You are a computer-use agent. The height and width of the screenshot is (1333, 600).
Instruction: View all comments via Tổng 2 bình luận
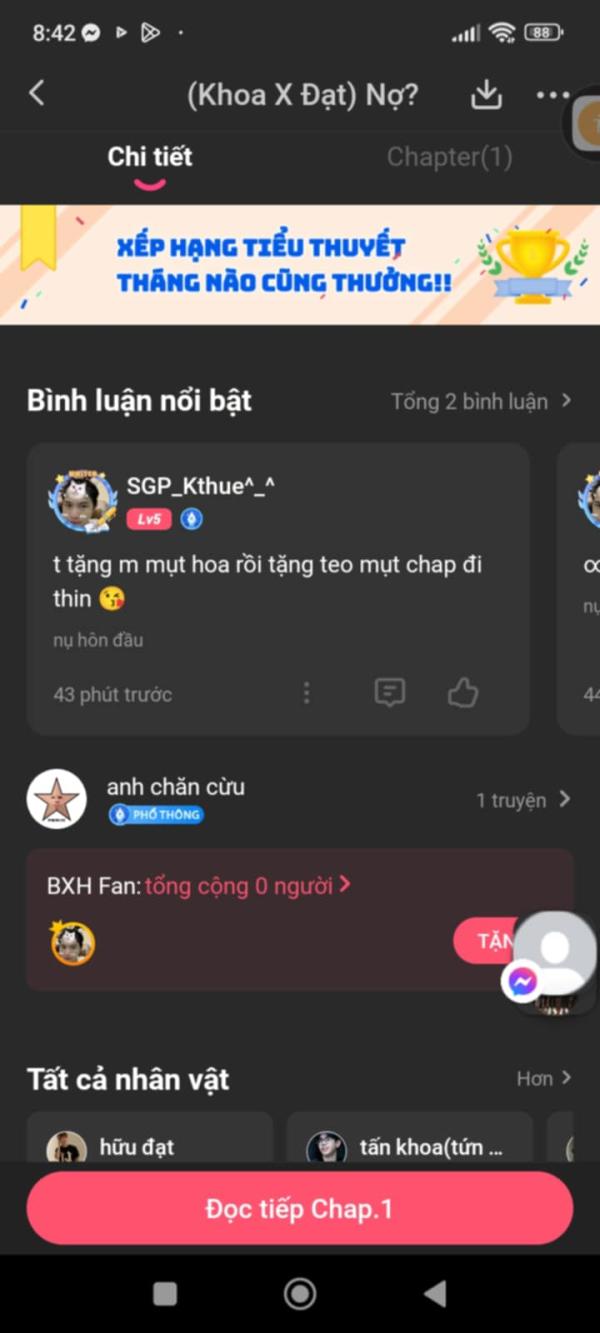(x=480, y=401)
